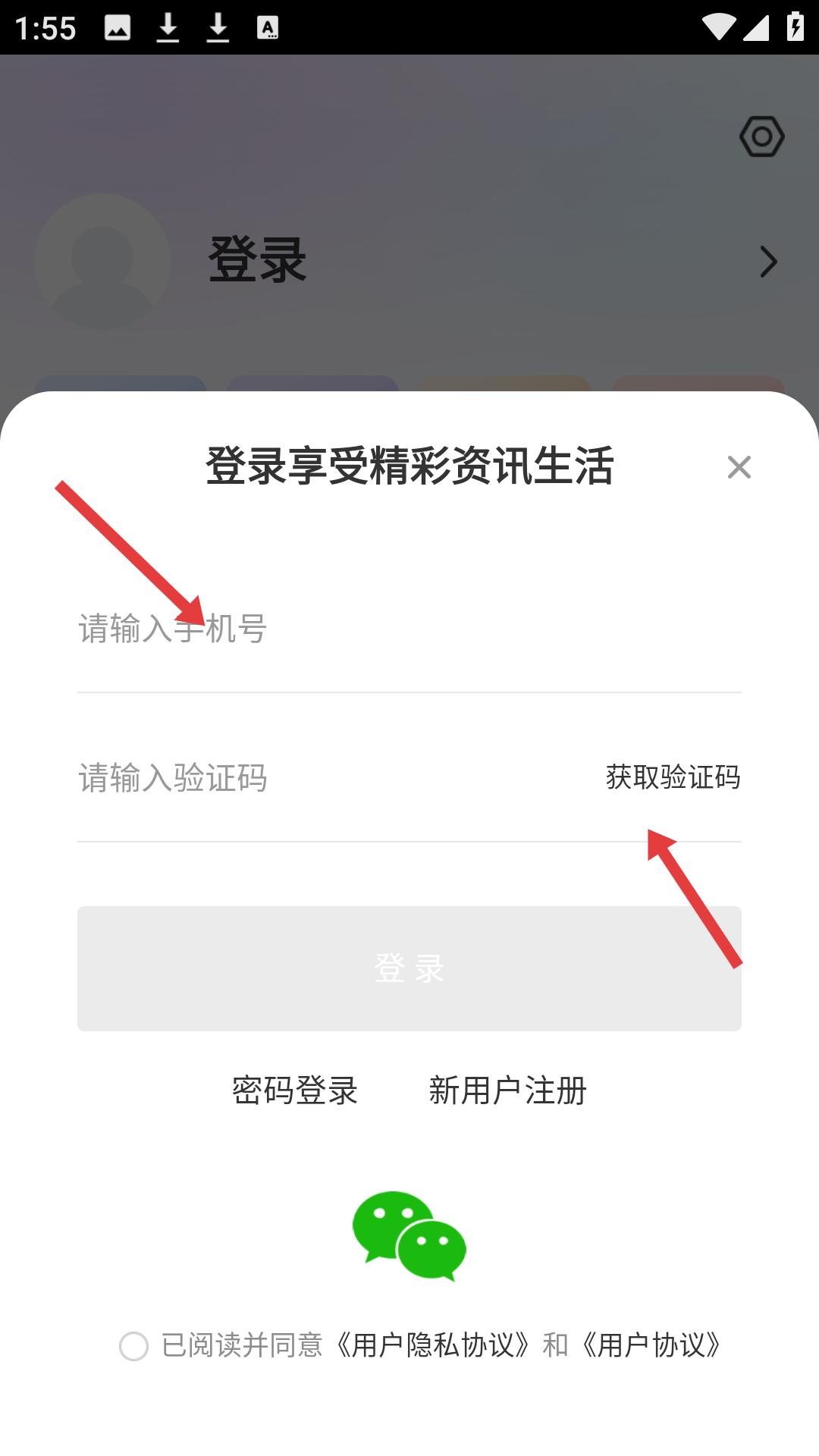
Task: Check the agreement consent circle
Action: (134, 1346)
